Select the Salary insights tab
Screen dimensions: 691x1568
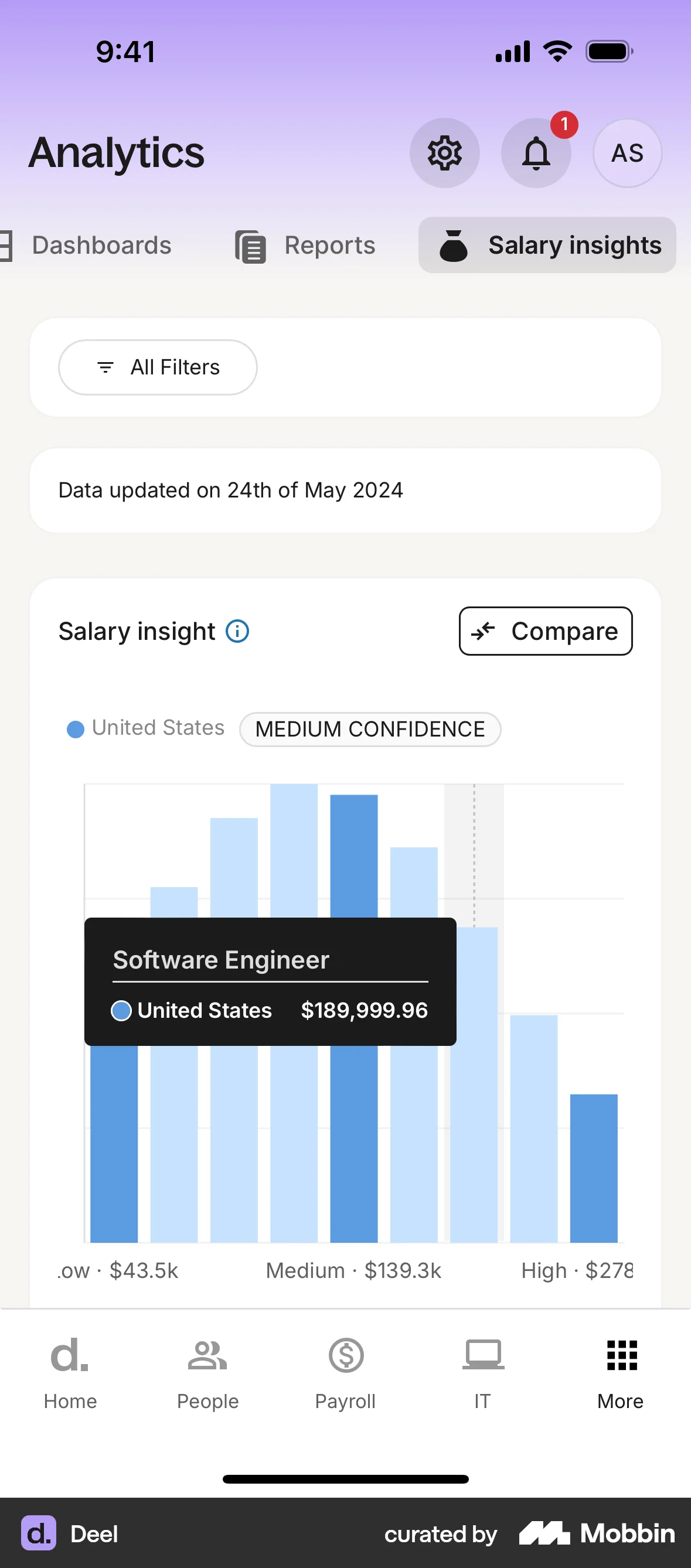(x=546, y=246)
